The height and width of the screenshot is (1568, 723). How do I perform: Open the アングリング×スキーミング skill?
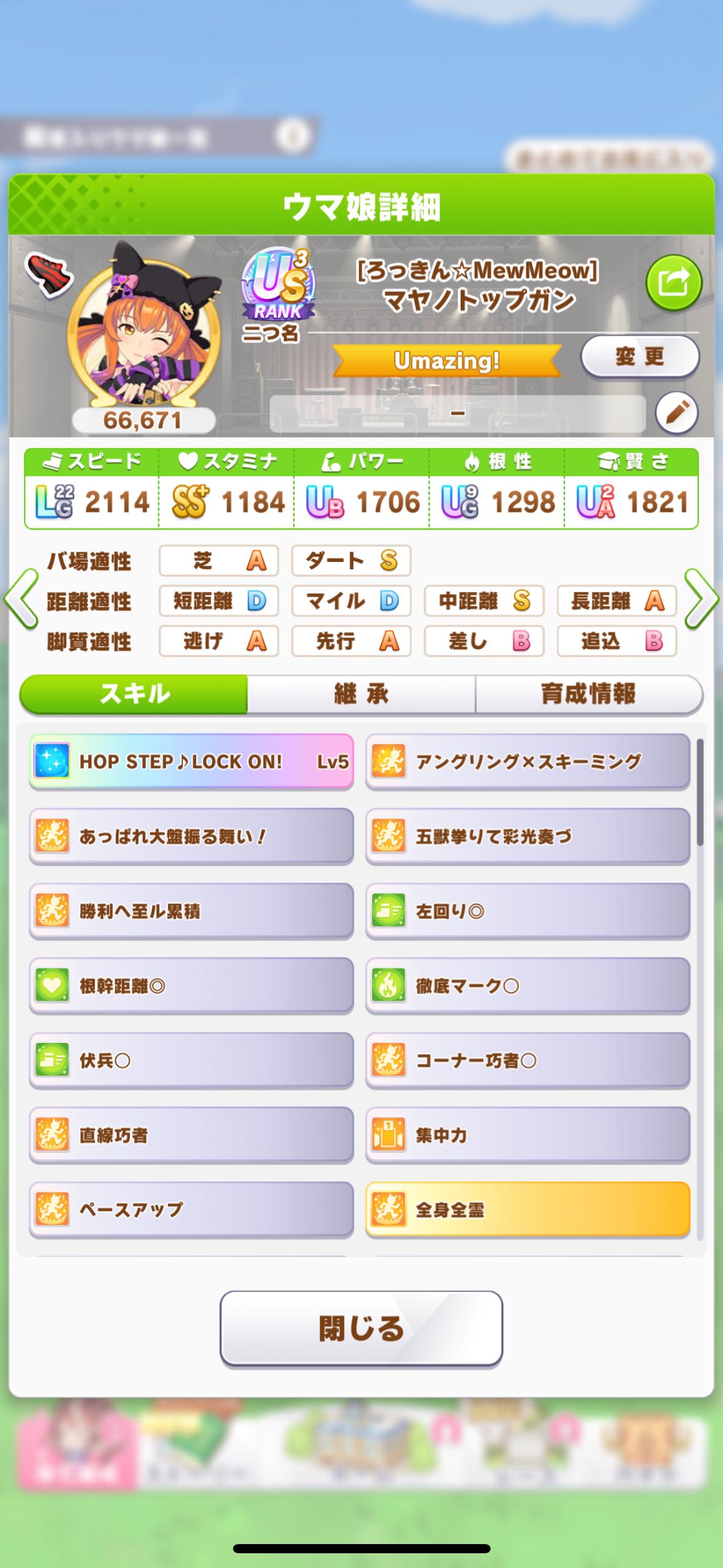(527, 761)
